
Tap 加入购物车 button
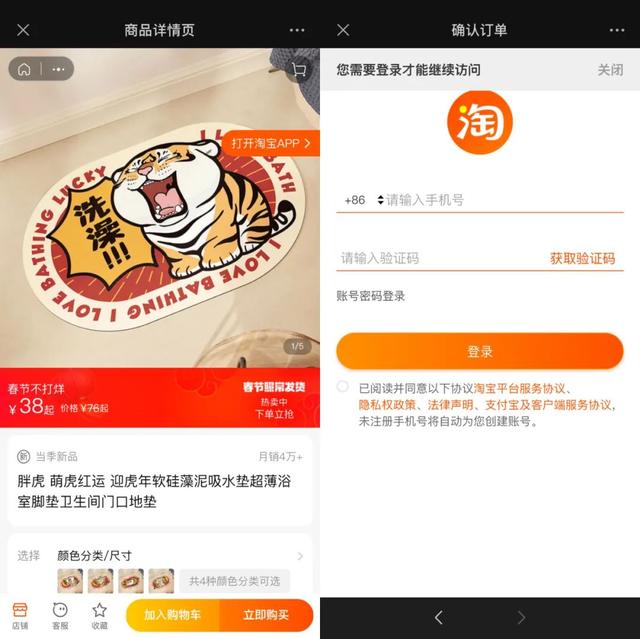click(172, 615)
